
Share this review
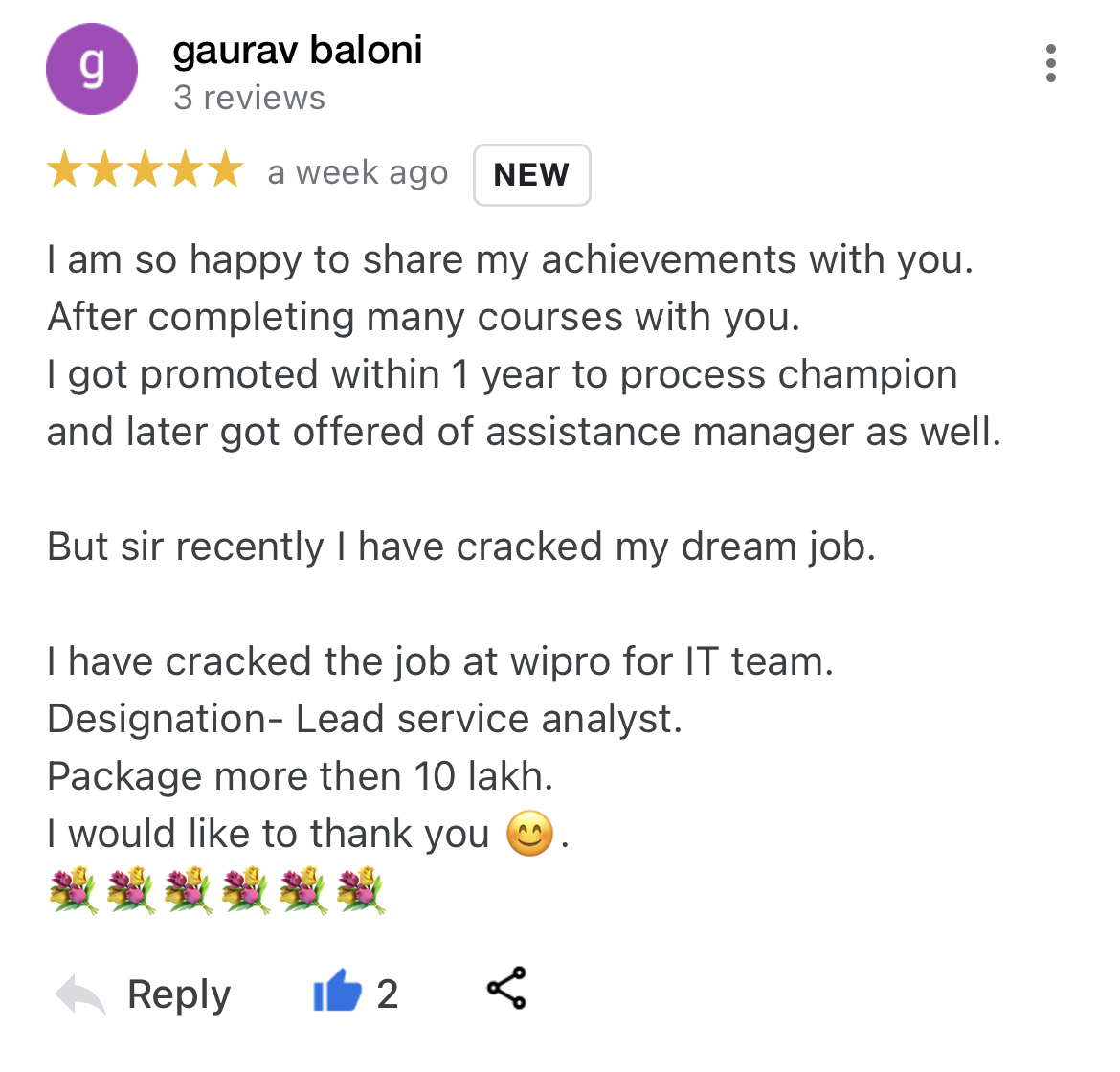click(x=506, y=989)
